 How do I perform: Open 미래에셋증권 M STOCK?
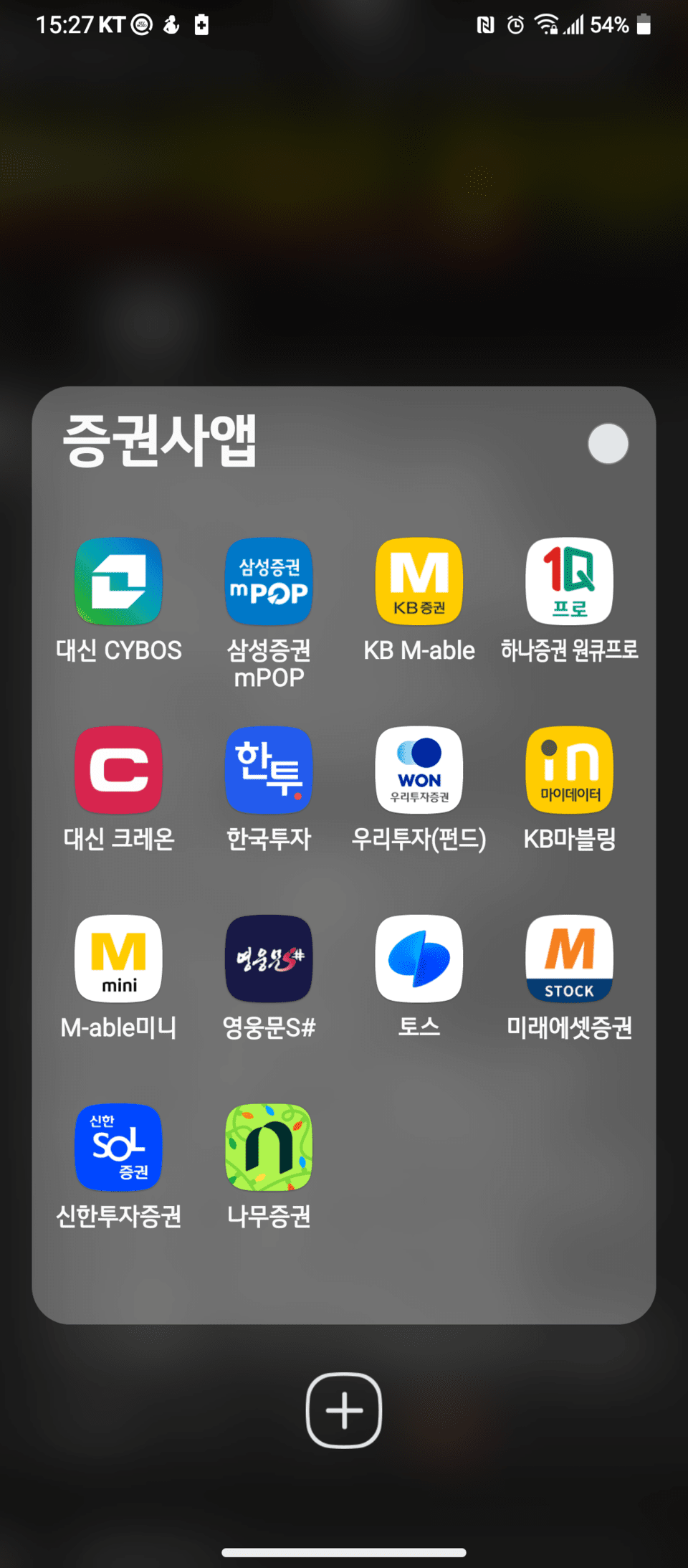tap(568, 959)
